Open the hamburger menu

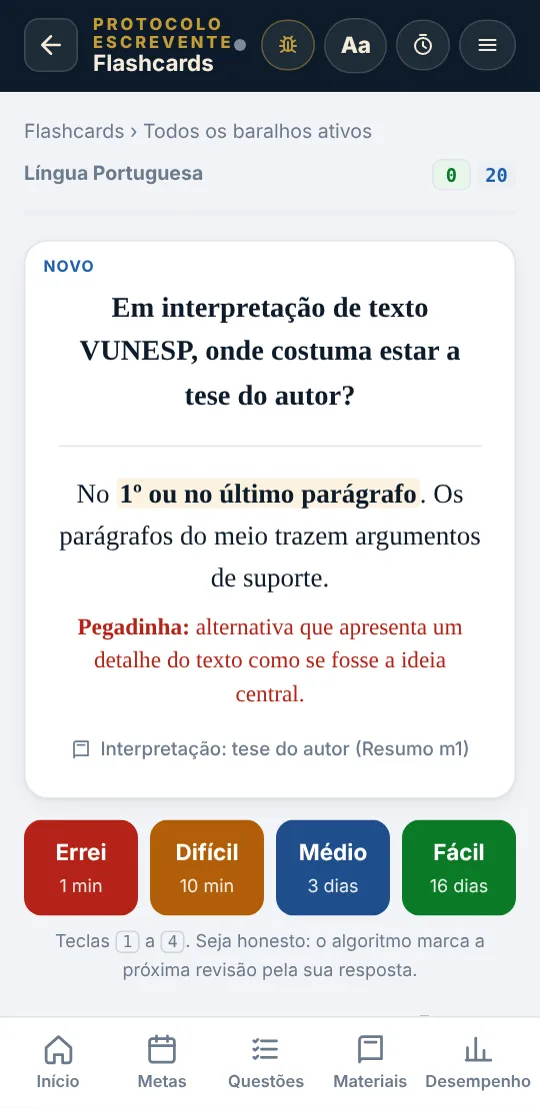point(488,45)
